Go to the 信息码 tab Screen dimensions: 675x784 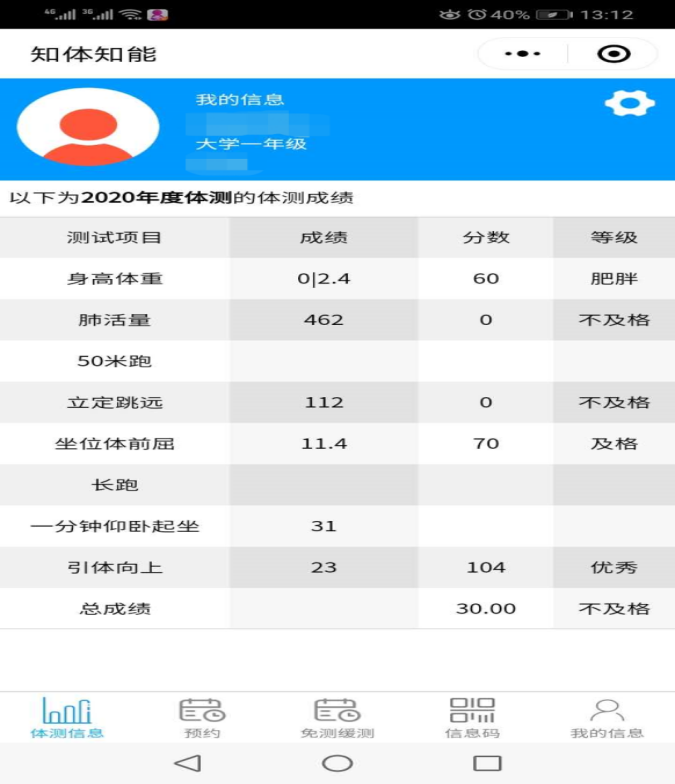tap(472, 718)
